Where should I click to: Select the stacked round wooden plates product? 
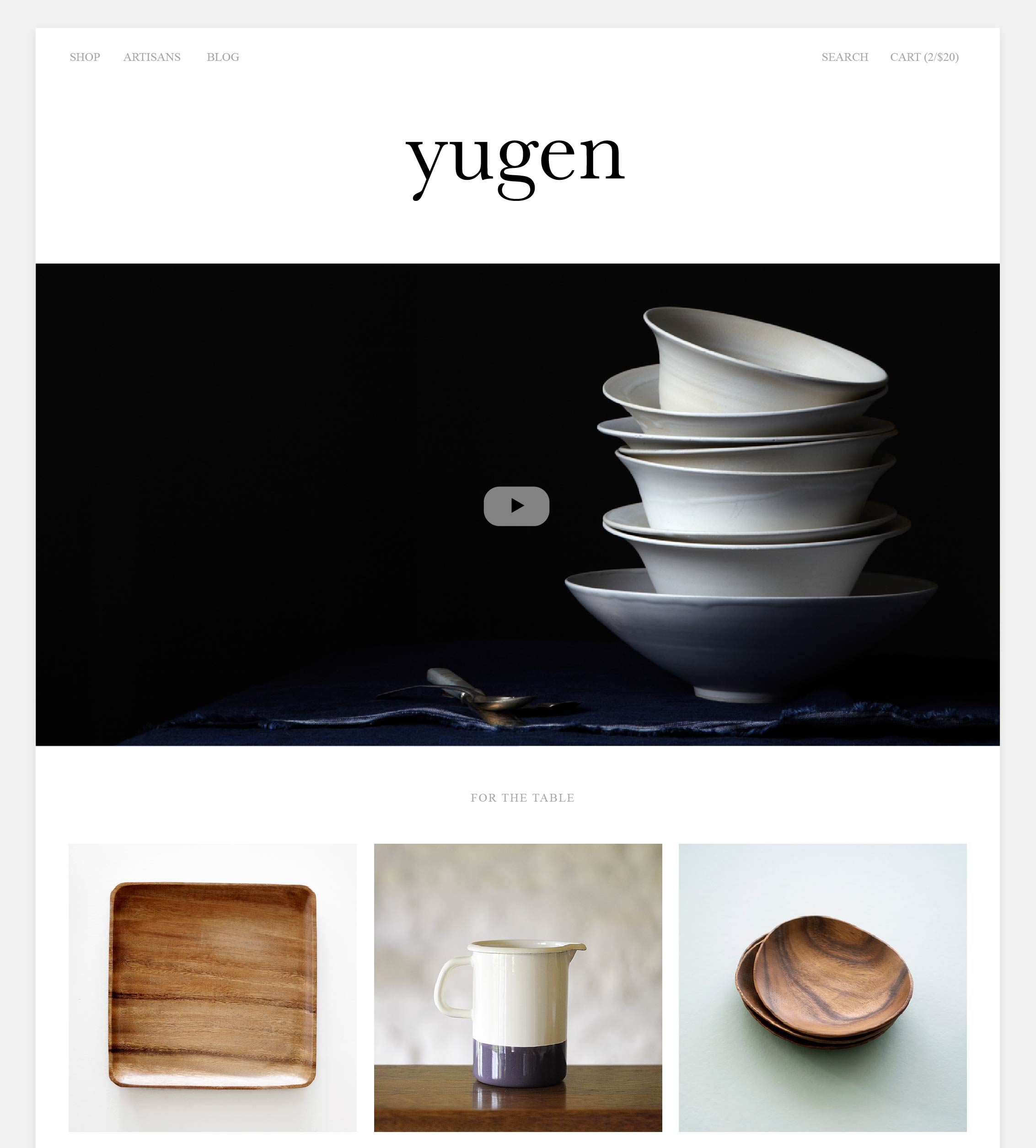point(822,987)
